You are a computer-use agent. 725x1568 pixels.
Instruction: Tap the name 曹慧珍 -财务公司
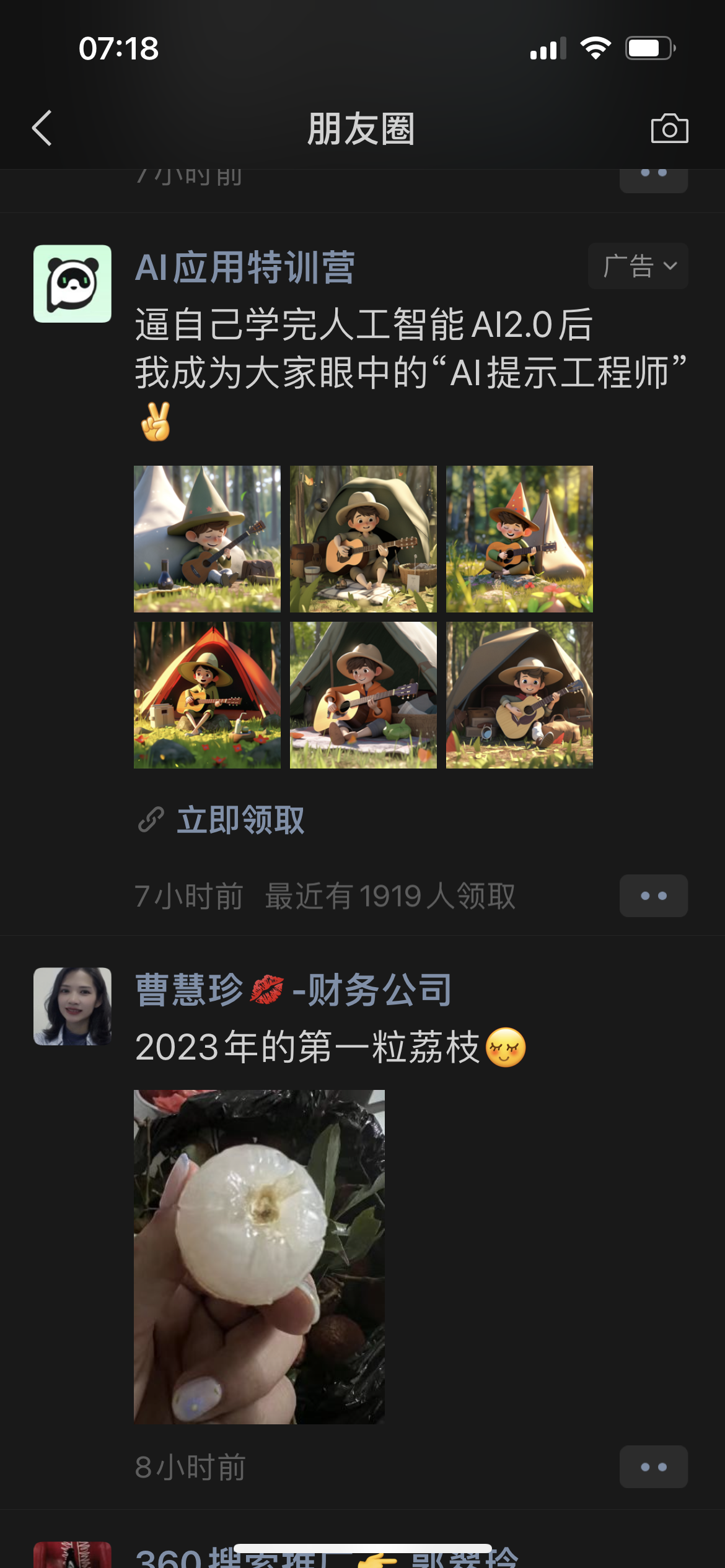(294, 990)
